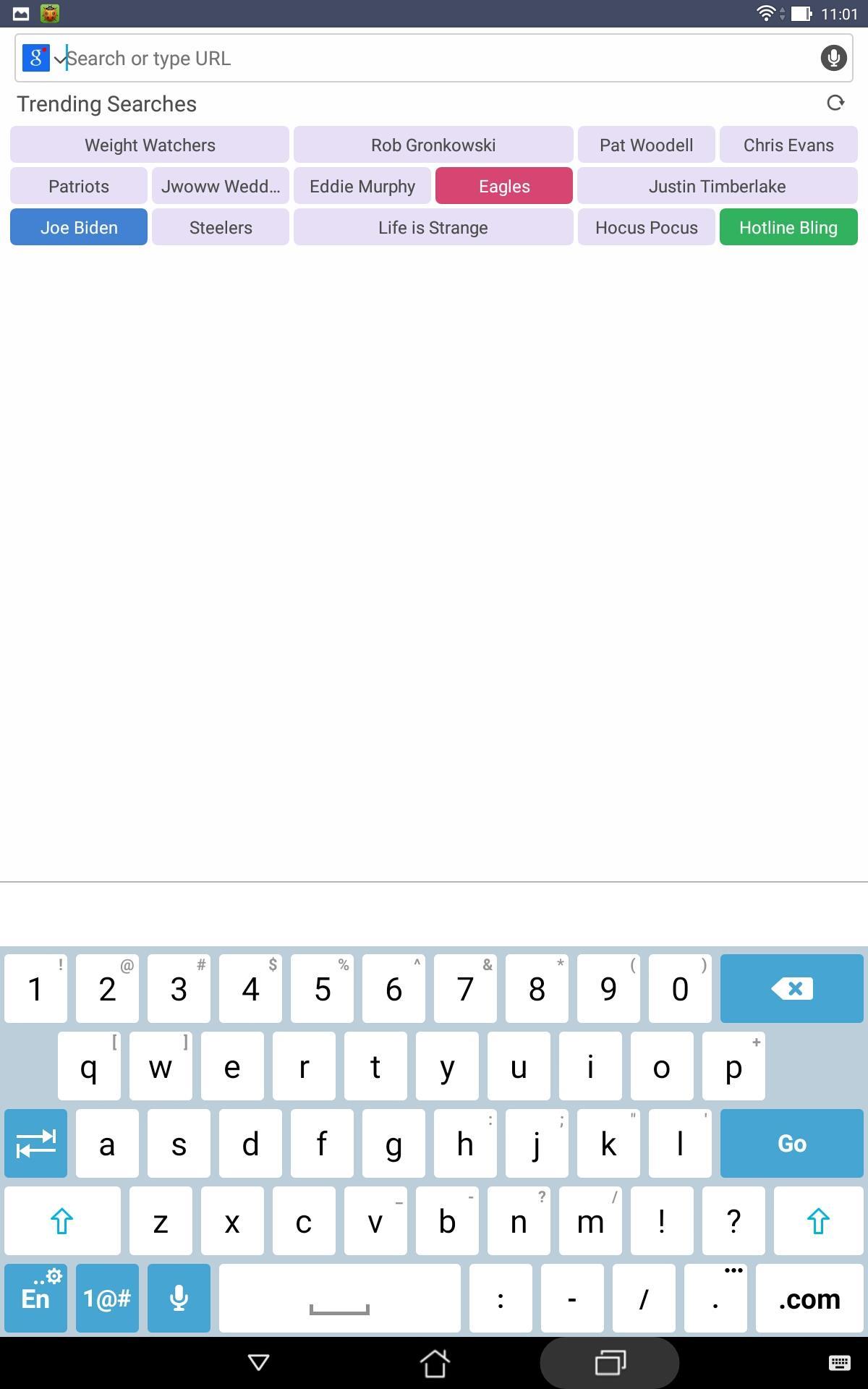Tap the Pat Woodell chip

click(647, 145)
